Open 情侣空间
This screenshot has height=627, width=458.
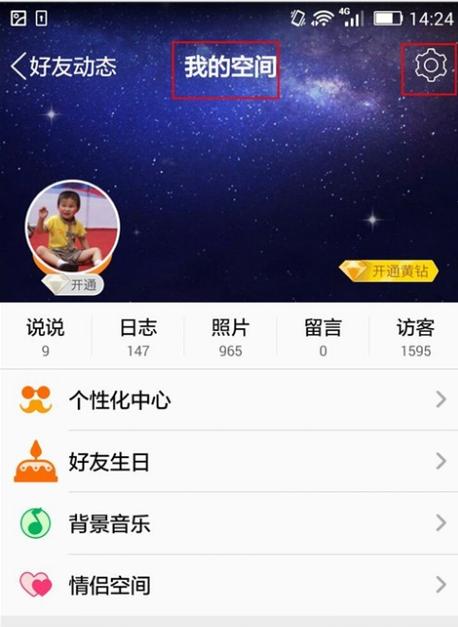pos(229,585)
